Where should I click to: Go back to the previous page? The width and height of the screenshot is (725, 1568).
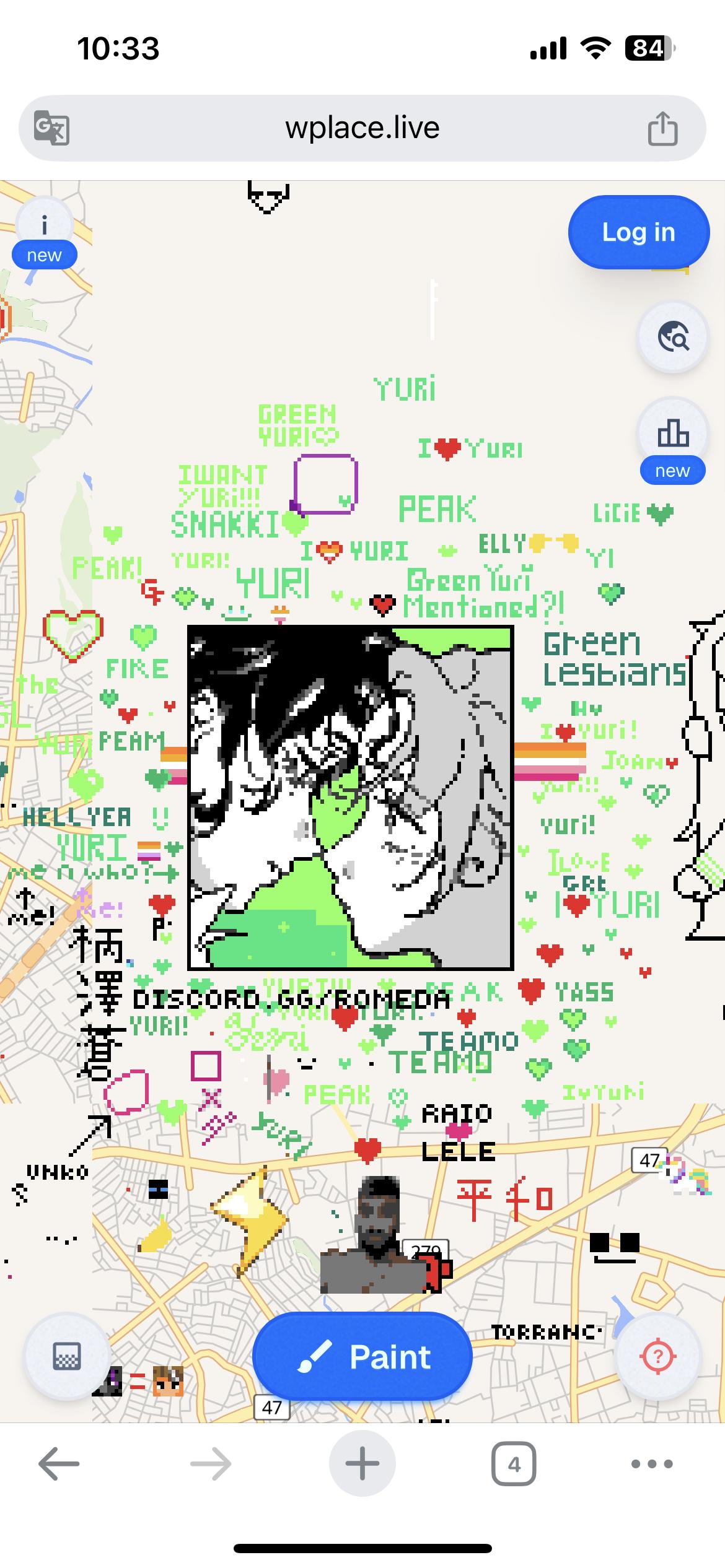pyautogui.click(x=59, y=1465)
